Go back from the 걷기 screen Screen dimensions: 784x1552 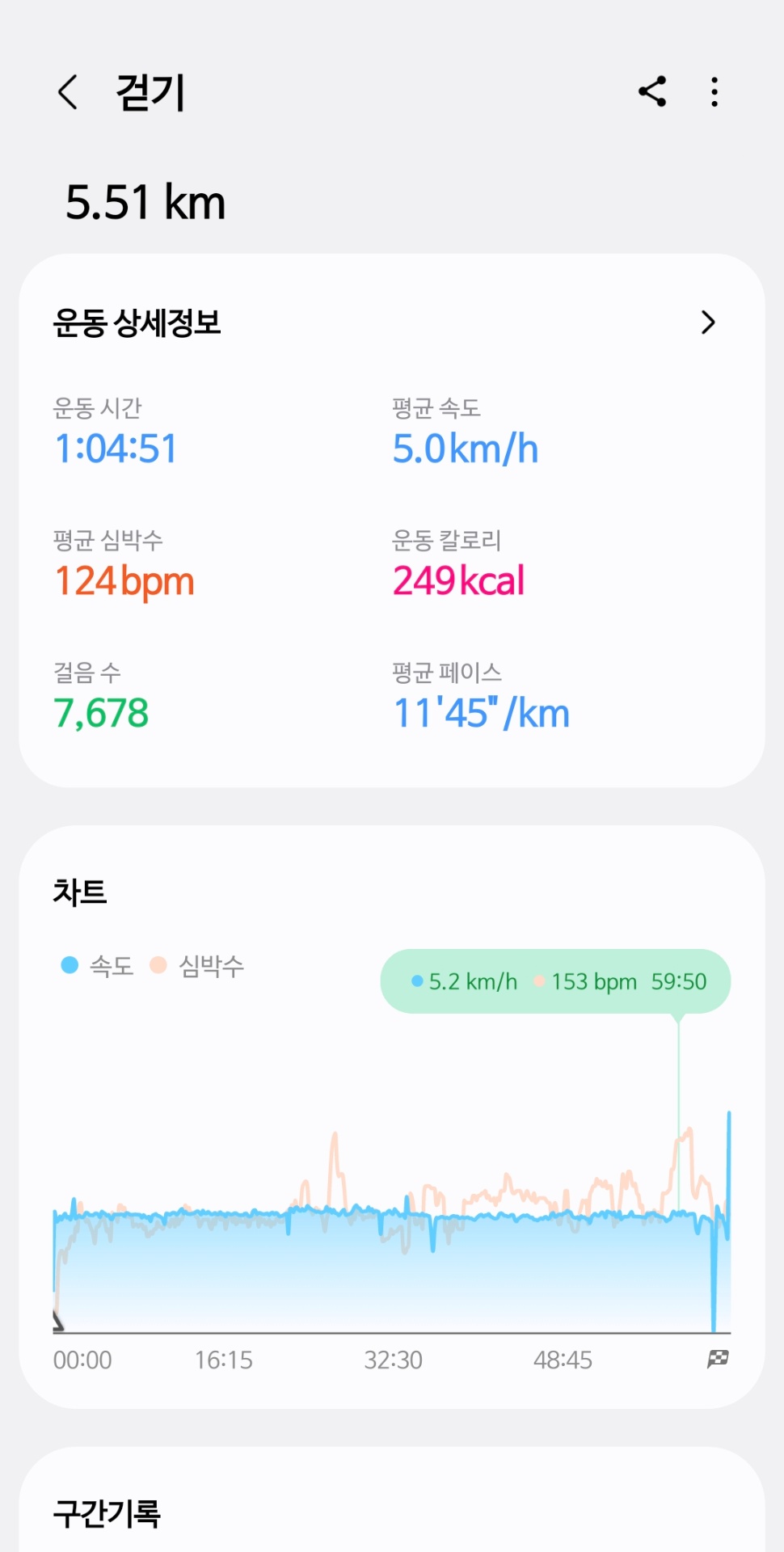pos(69,92)
